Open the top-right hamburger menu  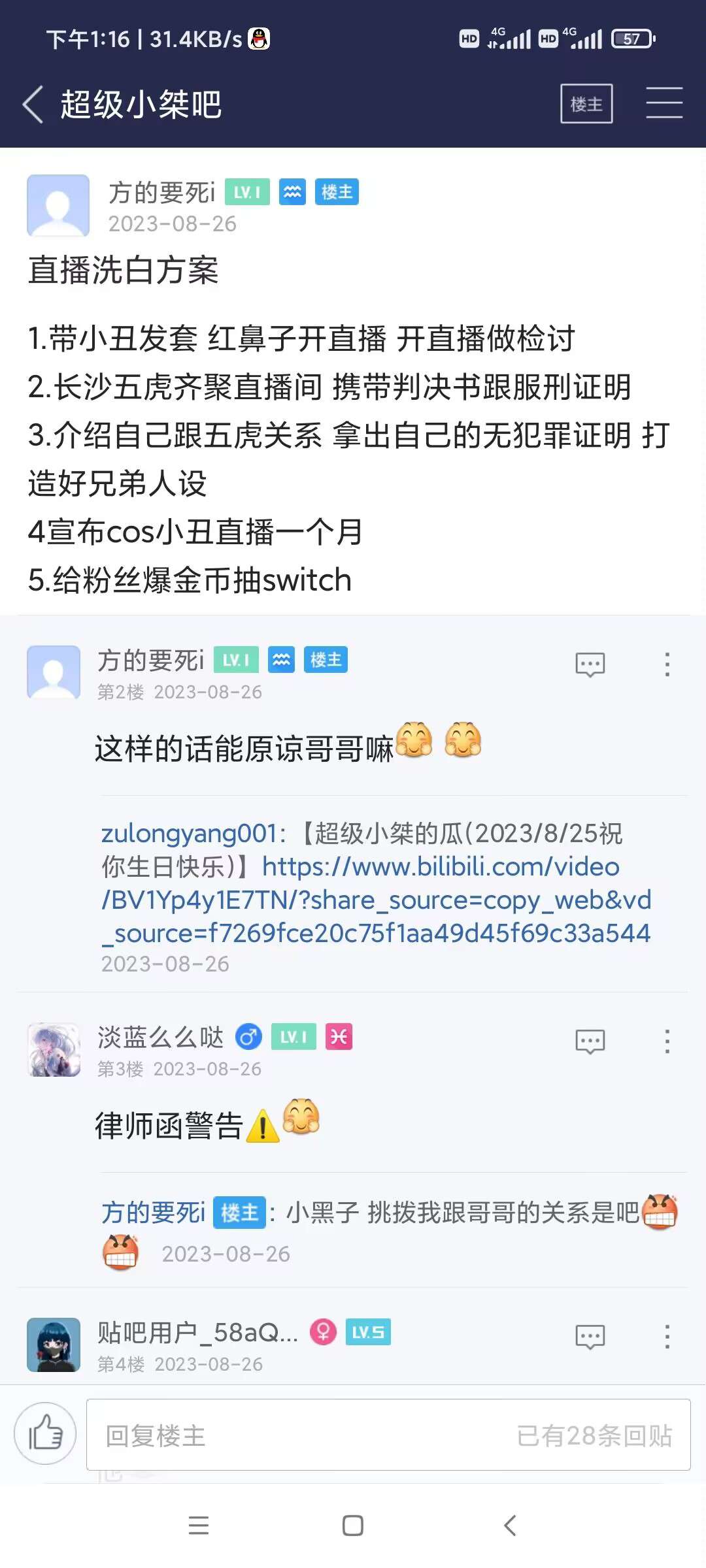(x=664, y=104)
